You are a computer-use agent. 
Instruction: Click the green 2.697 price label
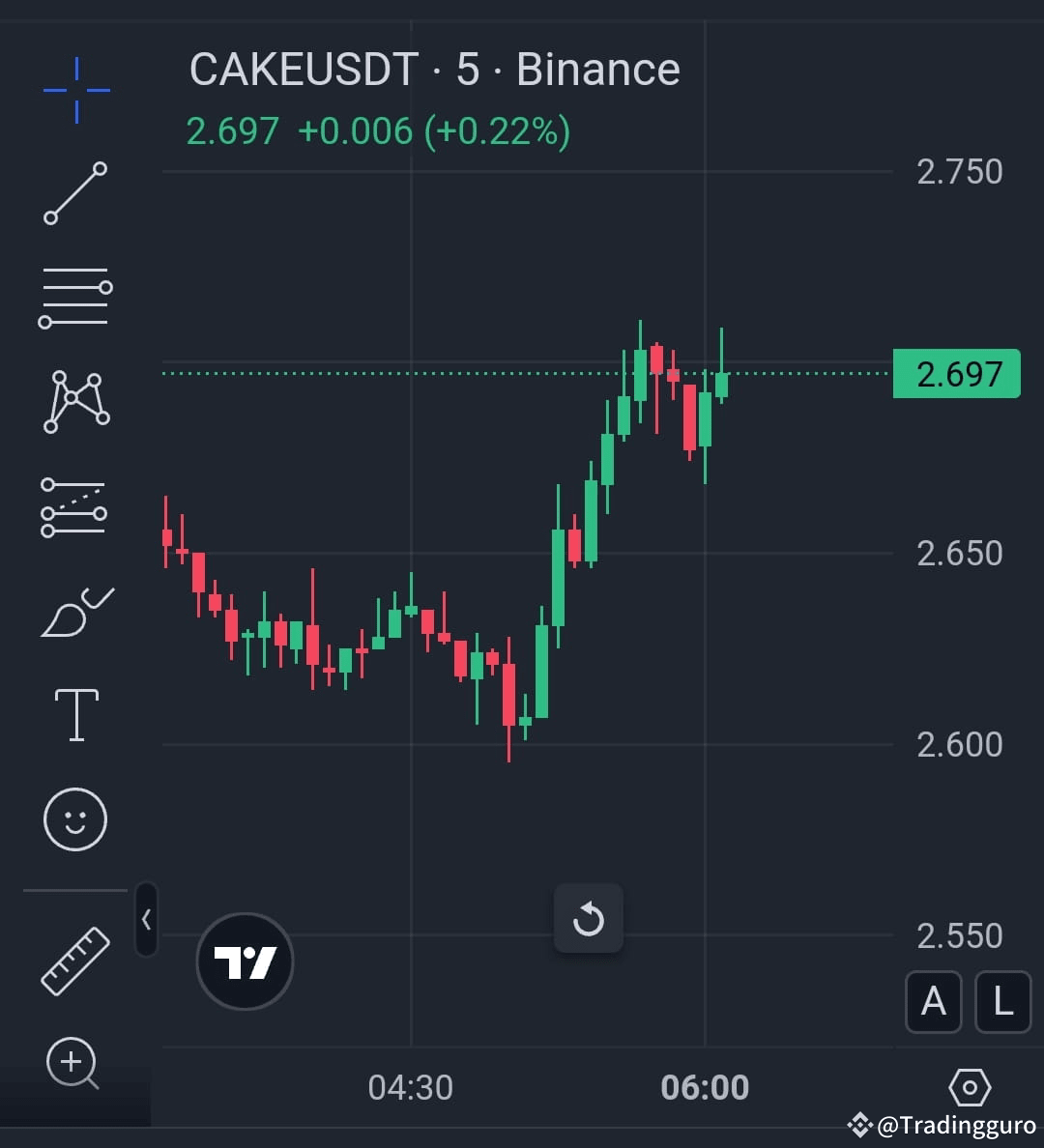click(956, 374)
